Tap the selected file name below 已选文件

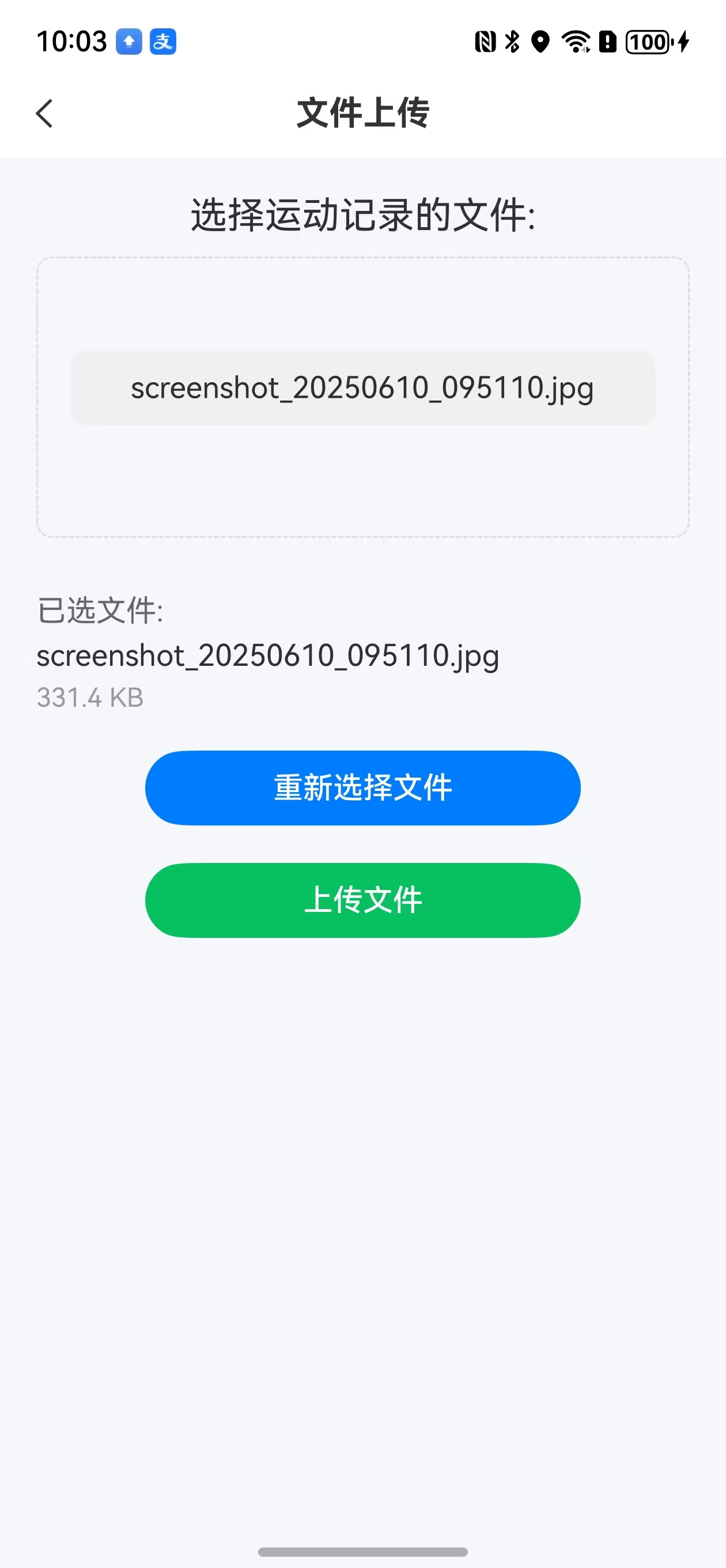click(267, 655)
